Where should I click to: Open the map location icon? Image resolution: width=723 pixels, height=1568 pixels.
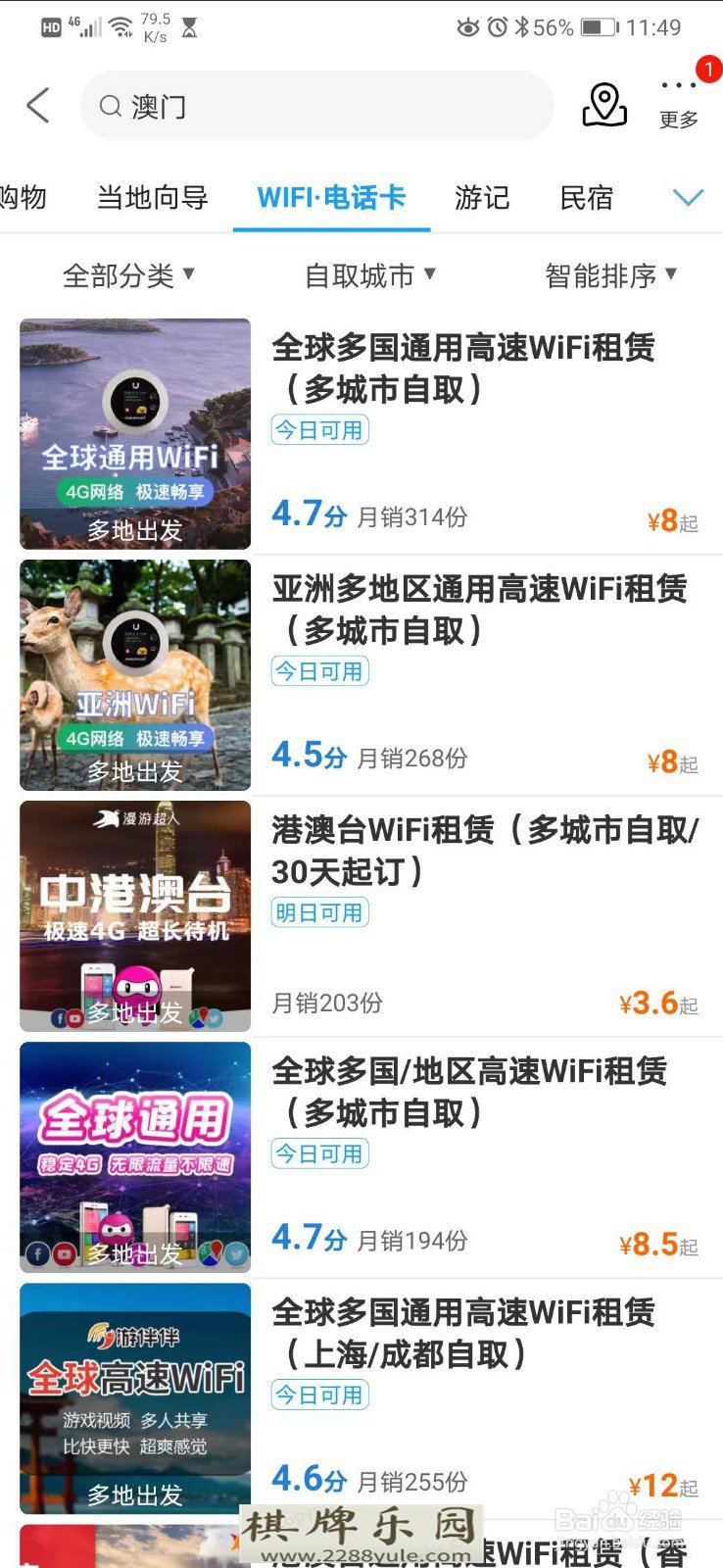click(x=604, y=105)
